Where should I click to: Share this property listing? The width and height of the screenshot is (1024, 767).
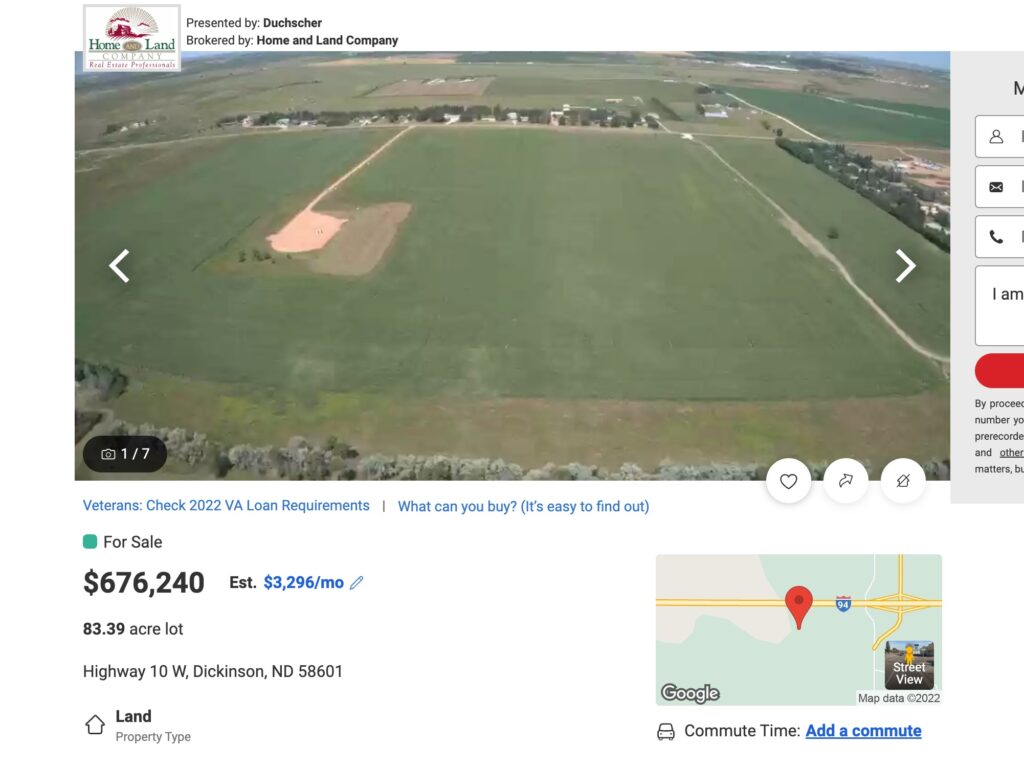(845, 481)
